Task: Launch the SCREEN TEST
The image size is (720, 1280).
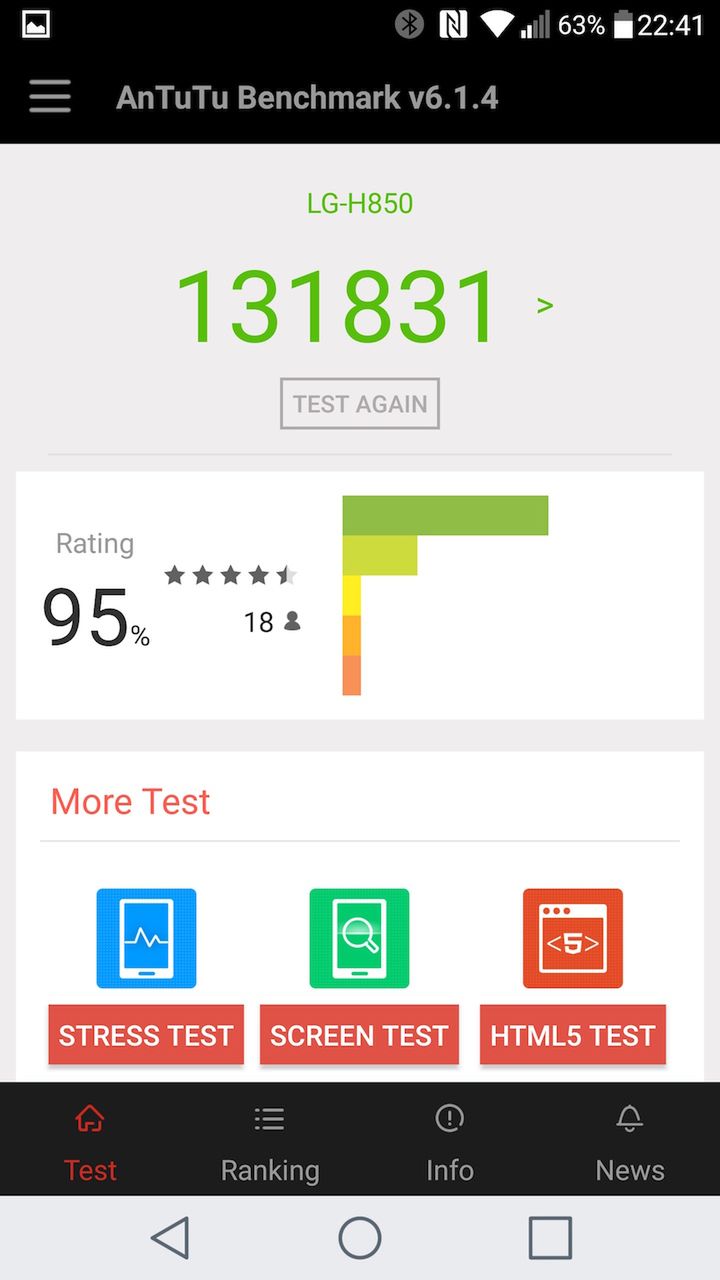Action: (x=359, y=1035)
